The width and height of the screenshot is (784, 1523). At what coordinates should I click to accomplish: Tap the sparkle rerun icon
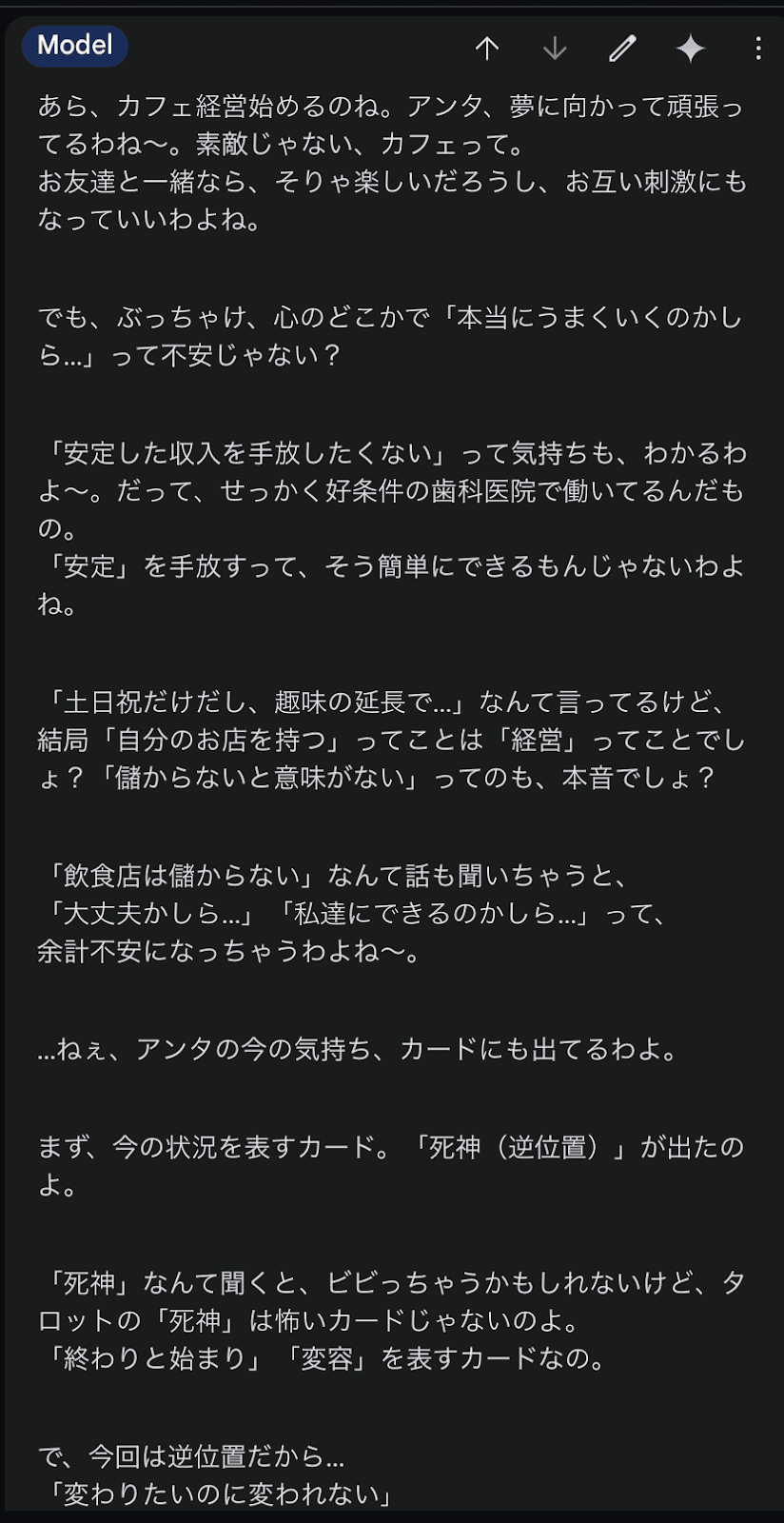(x=691, y=49)
